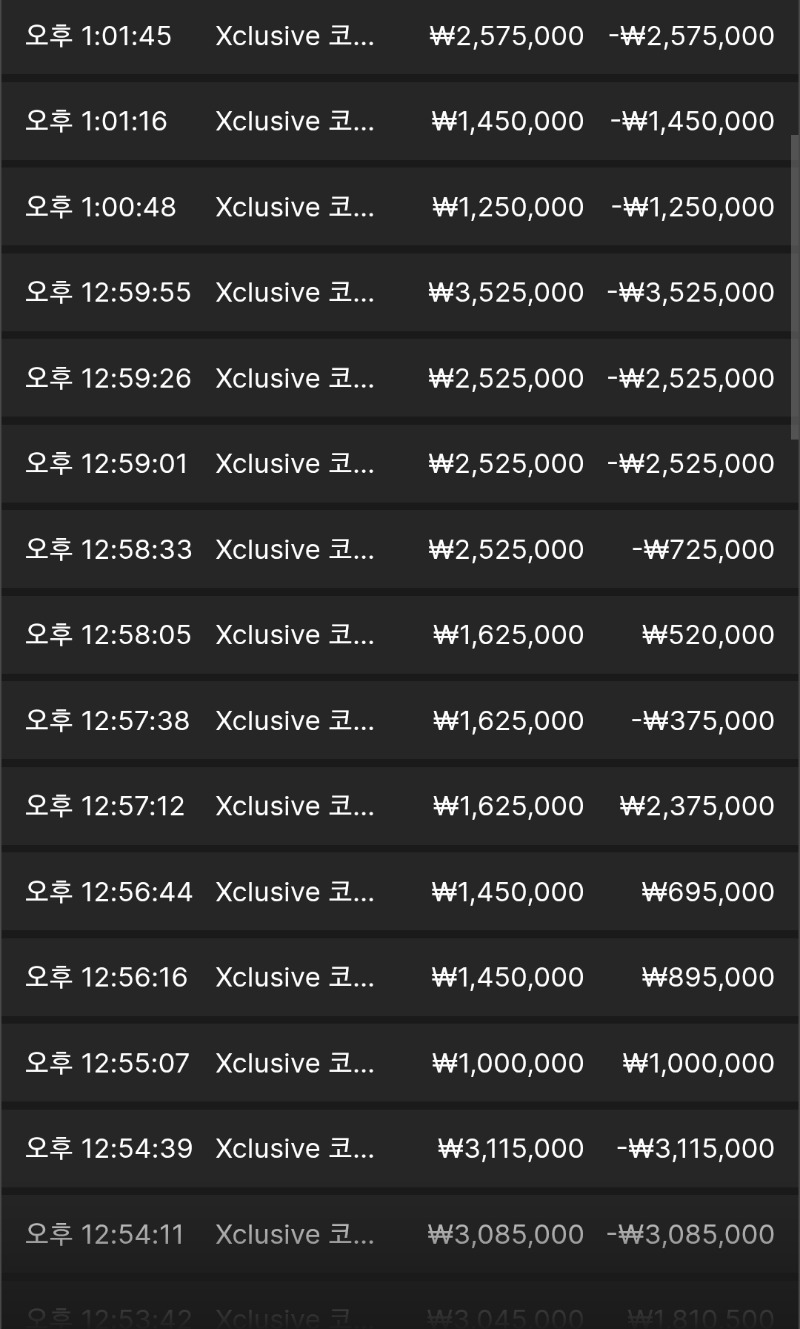This screenshot has width=800, height=1329.
Task: Open the 오후 12:59:26 row
Action: [400, 378]
